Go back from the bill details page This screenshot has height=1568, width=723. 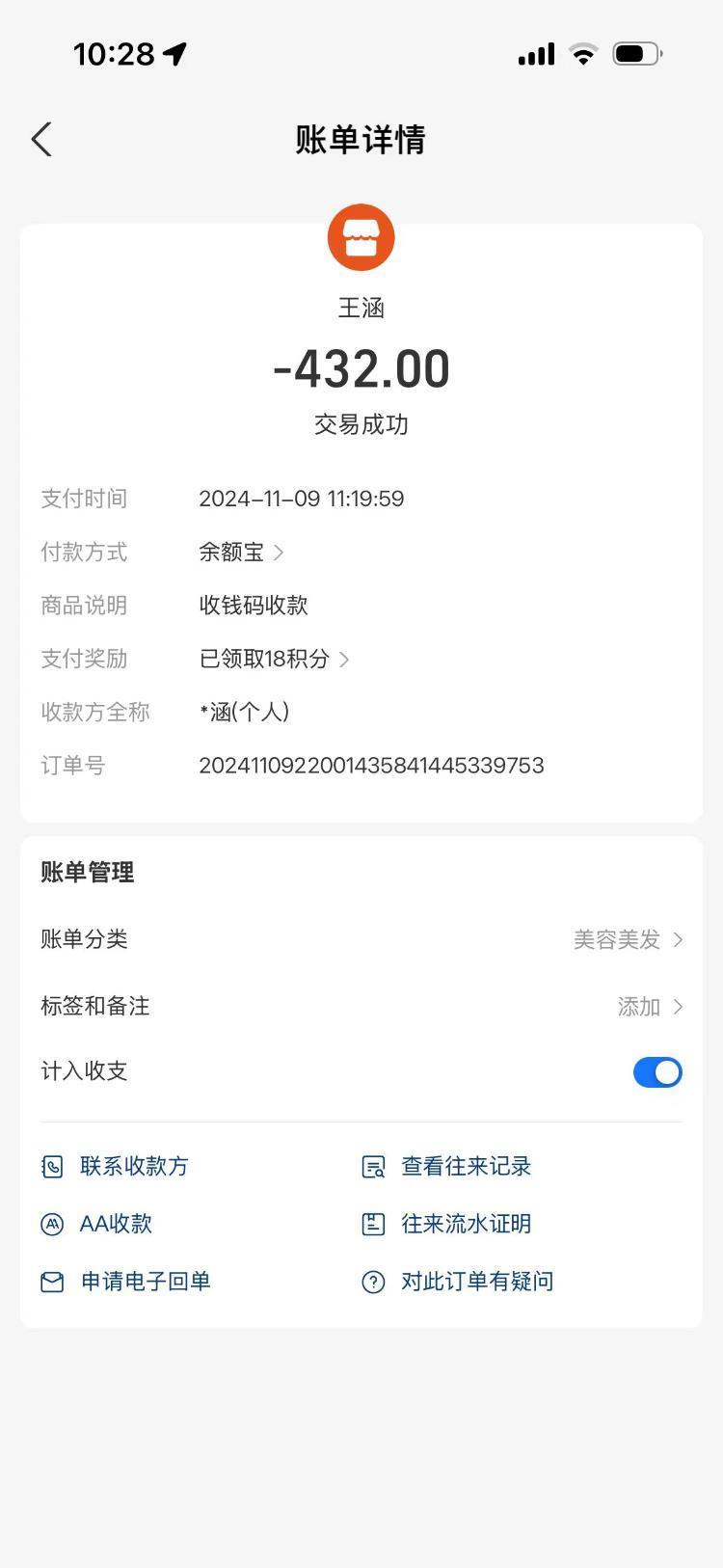pyautogui.click(x=41, y=140)
